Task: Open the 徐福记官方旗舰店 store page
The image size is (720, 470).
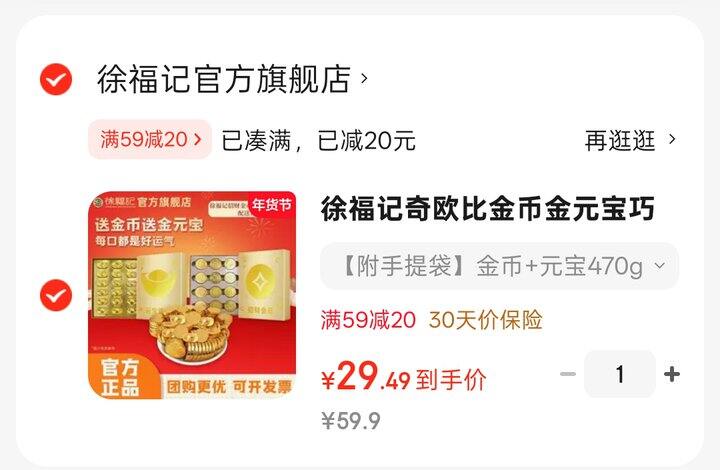Action: coord(232,79)
